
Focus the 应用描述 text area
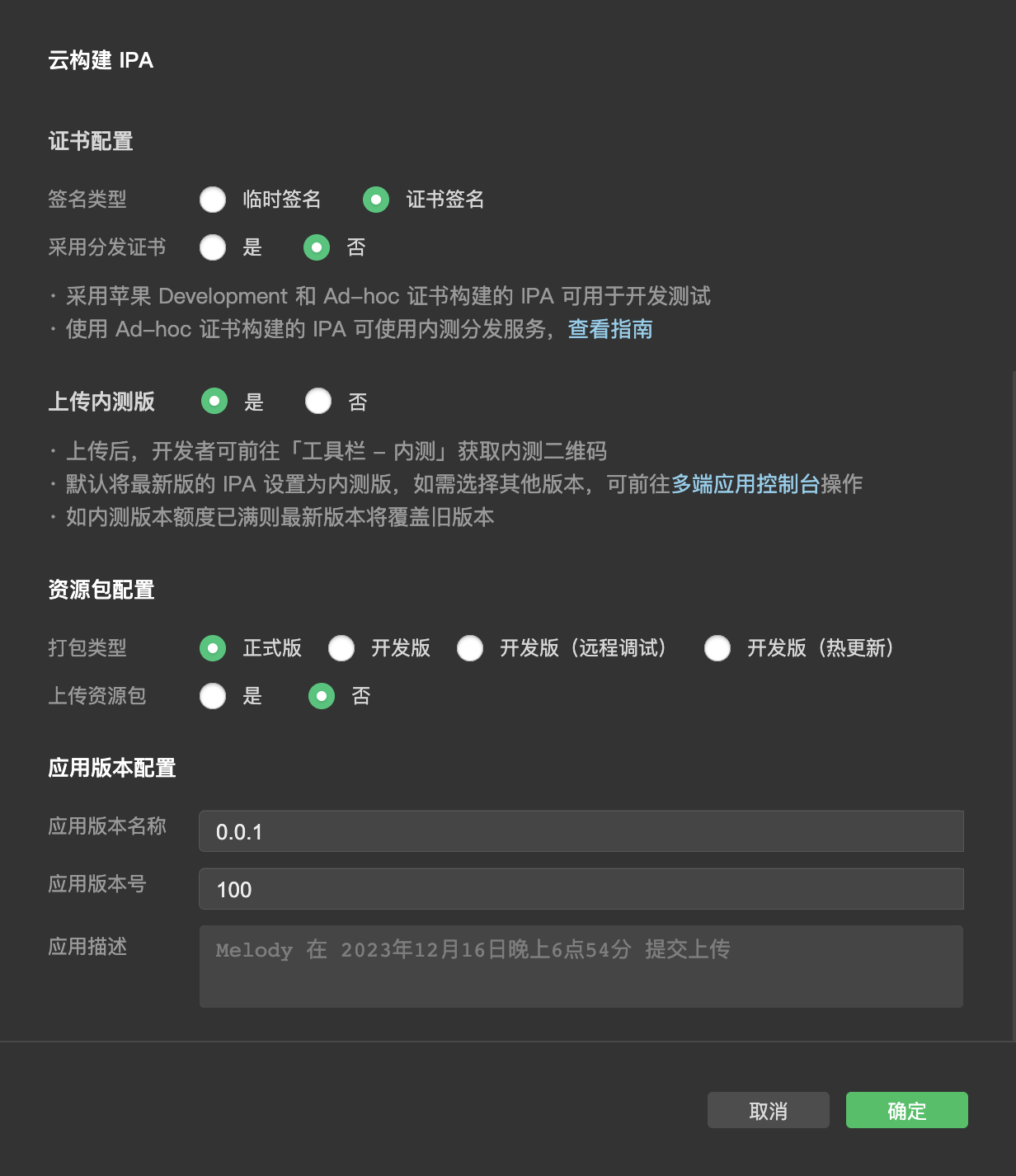click(581, 966)
